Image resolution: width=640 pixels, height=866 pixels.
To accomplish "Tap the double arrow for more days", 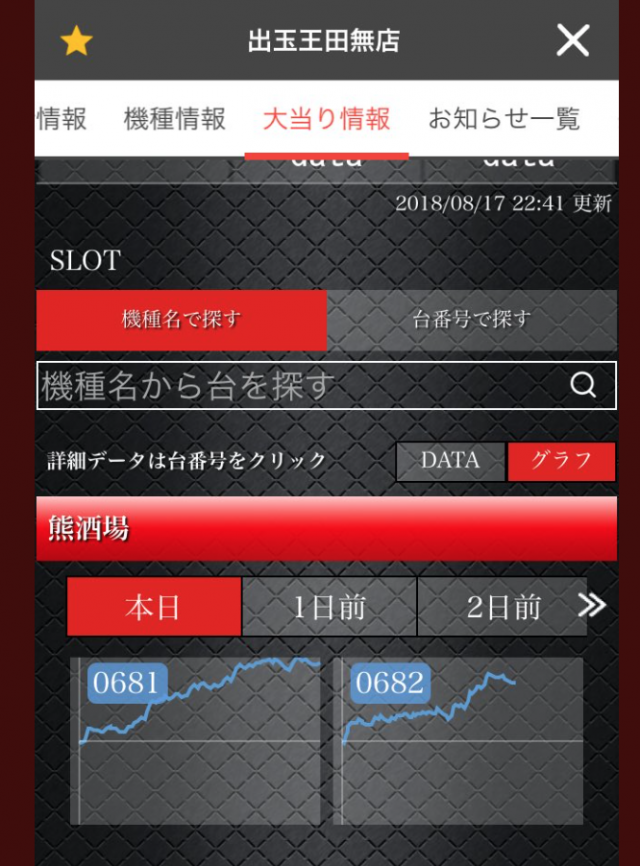I will (592, 605).
